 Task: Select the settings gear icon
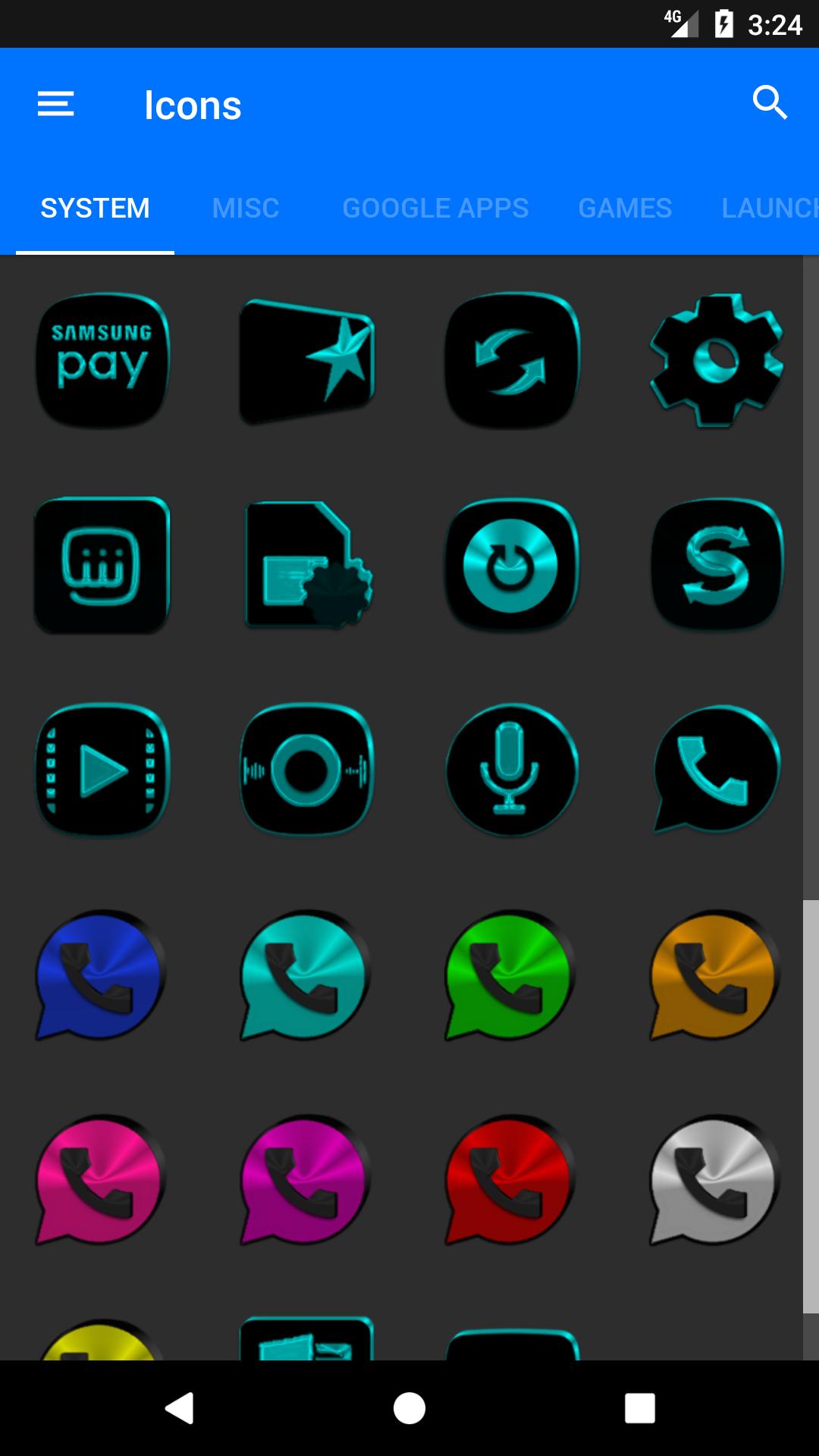click(717, 360)
